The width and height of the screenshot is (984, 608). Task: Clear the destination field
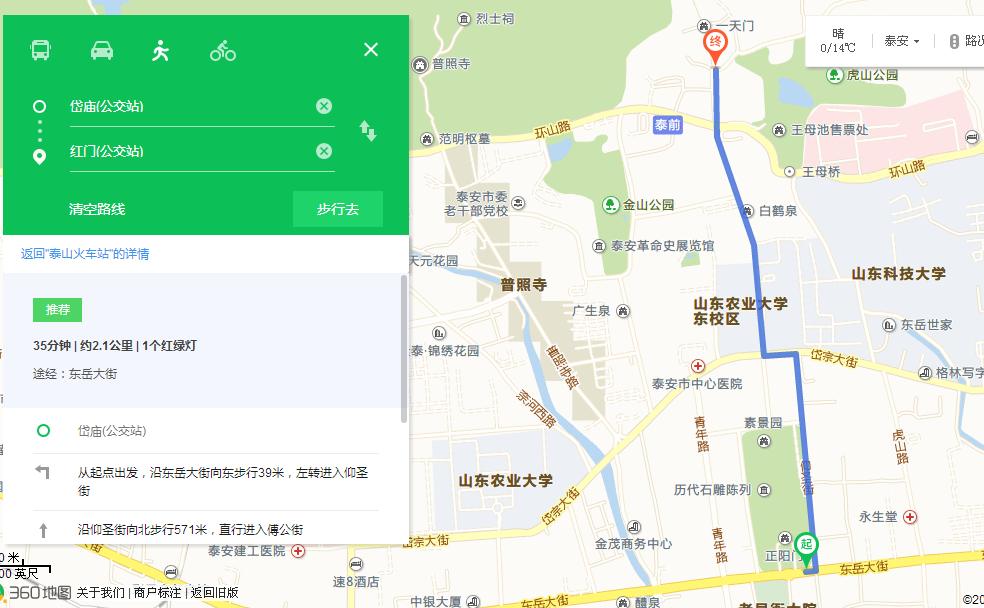324,151
